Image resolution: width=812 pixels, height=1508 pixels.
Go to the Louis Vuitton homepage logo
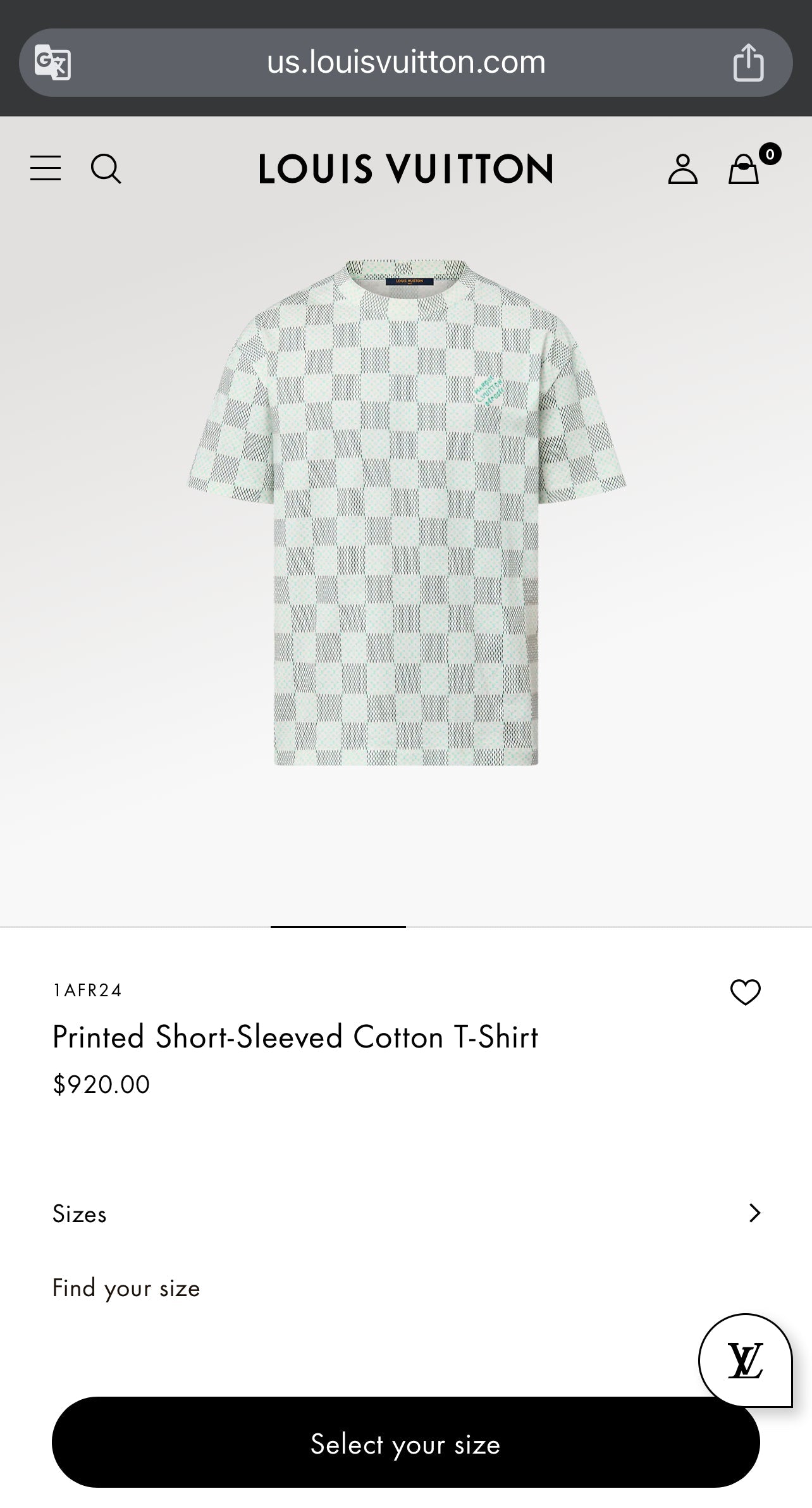[405, 169]
